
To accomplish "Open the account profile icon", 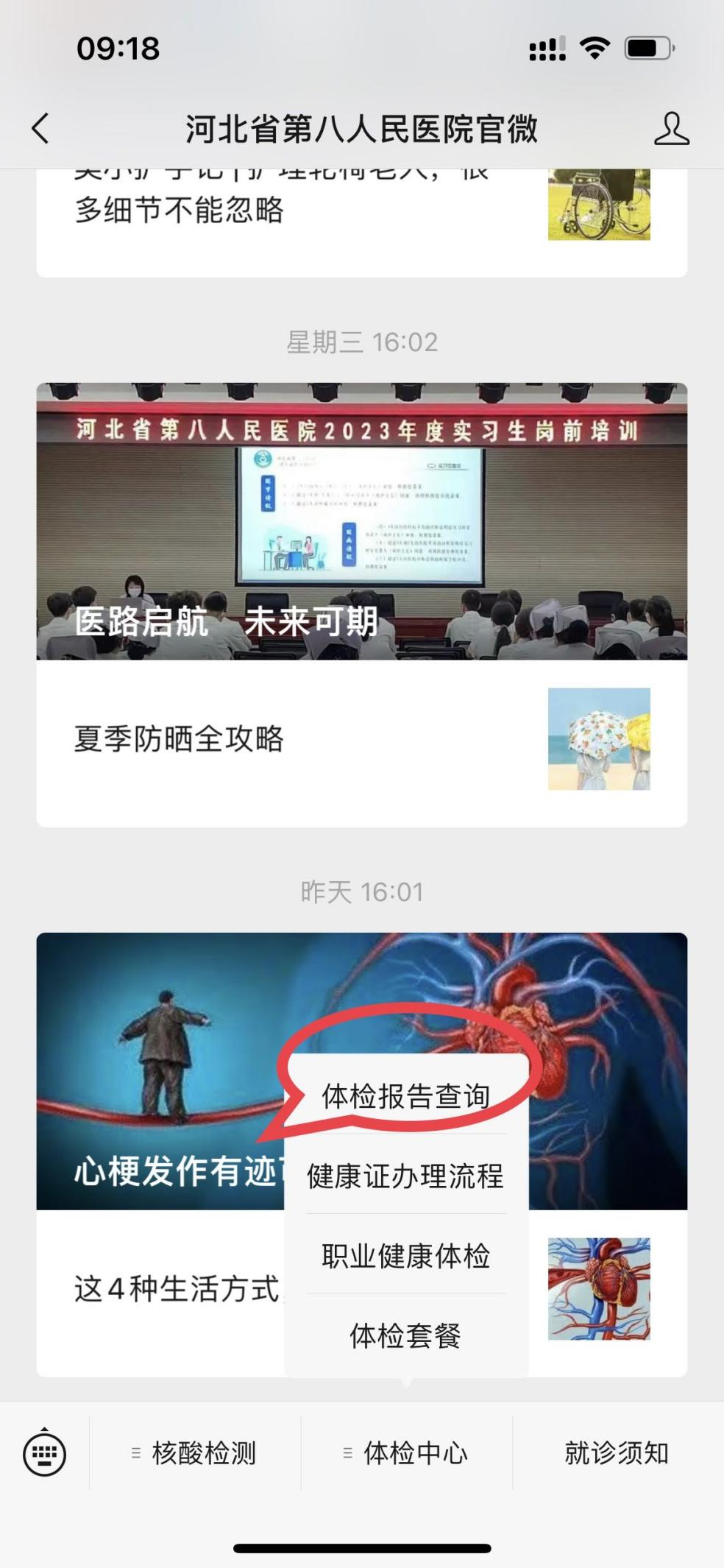I will click(x=671, y=129).
